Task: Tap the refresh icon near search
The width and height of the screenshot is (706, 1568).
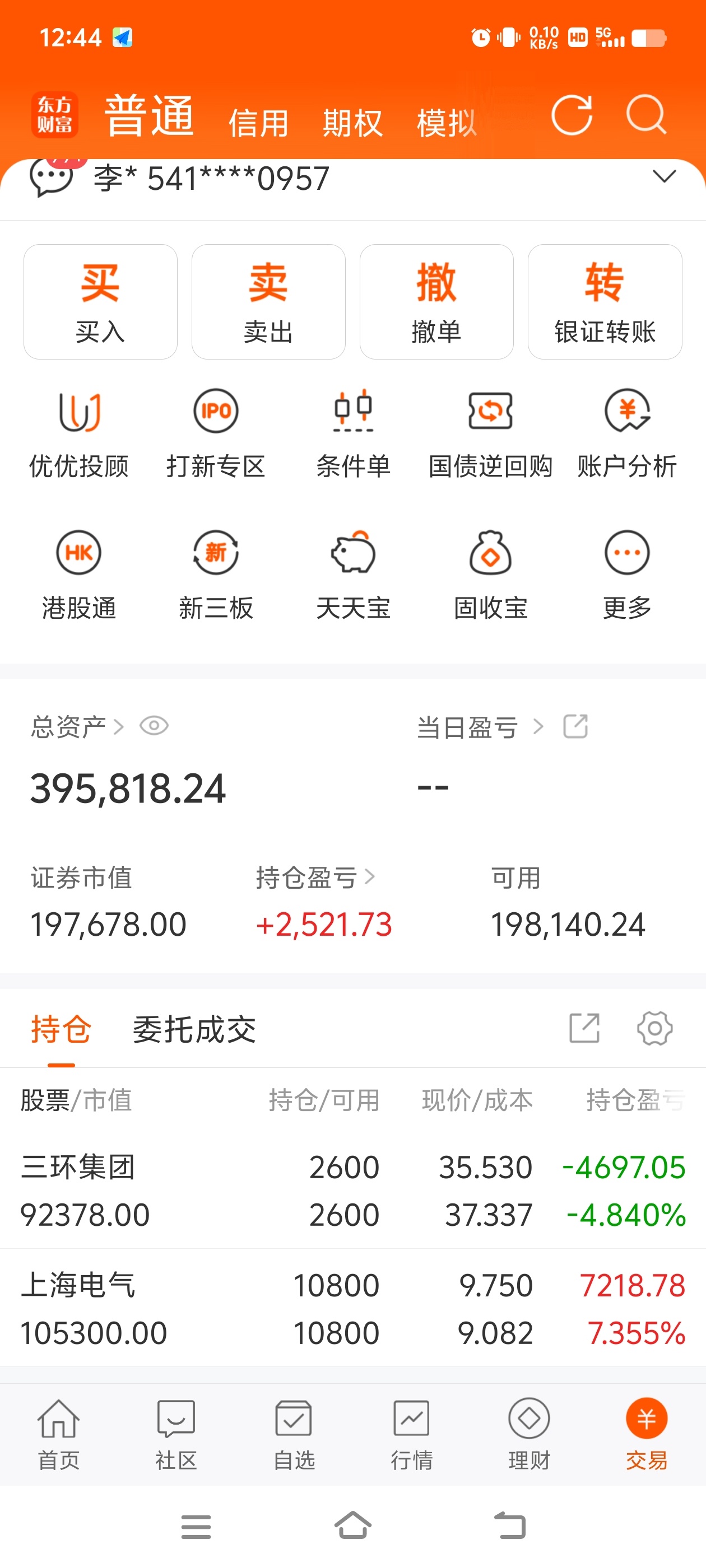Action: (x=573, y=116)
